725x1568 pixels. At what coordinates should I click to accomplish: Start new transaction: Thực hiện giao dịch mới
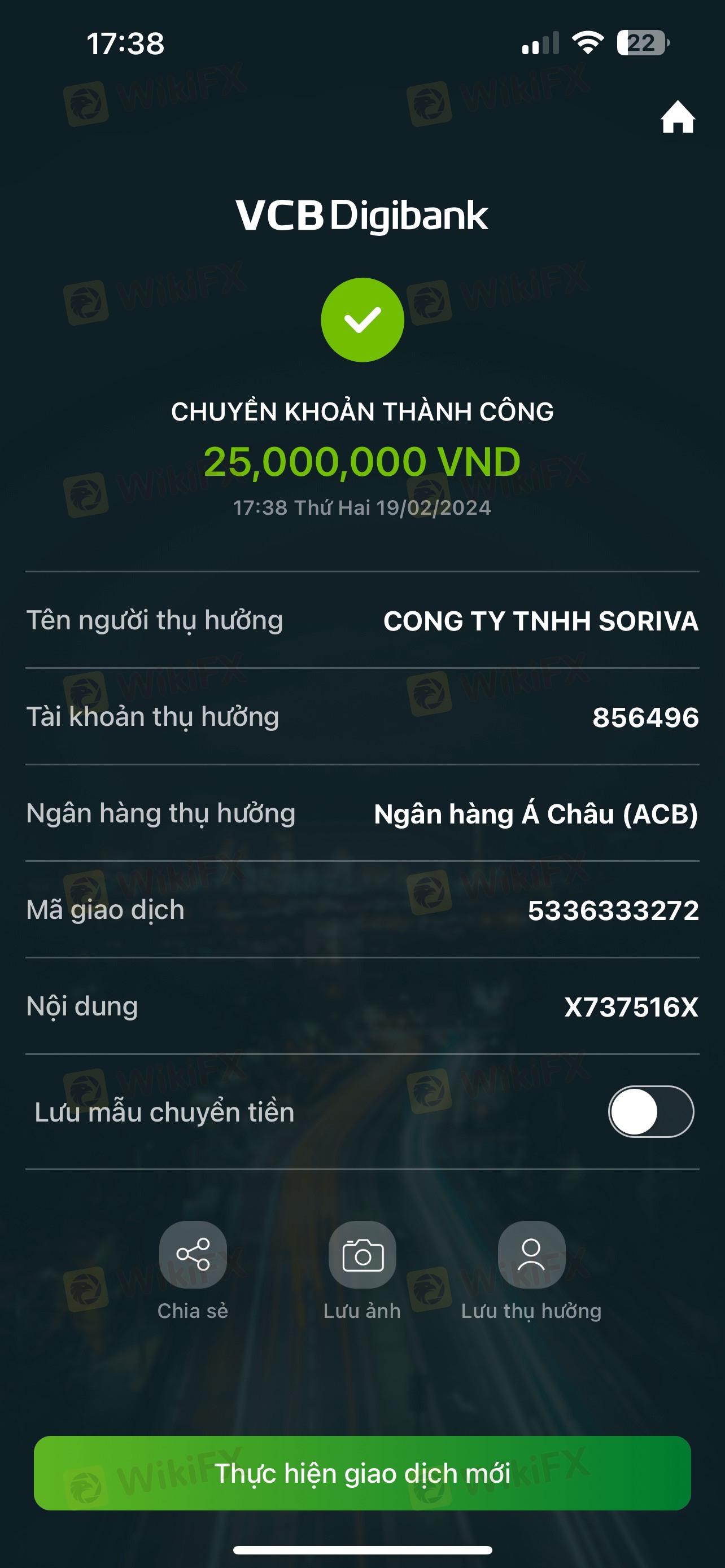point(362,1473)
